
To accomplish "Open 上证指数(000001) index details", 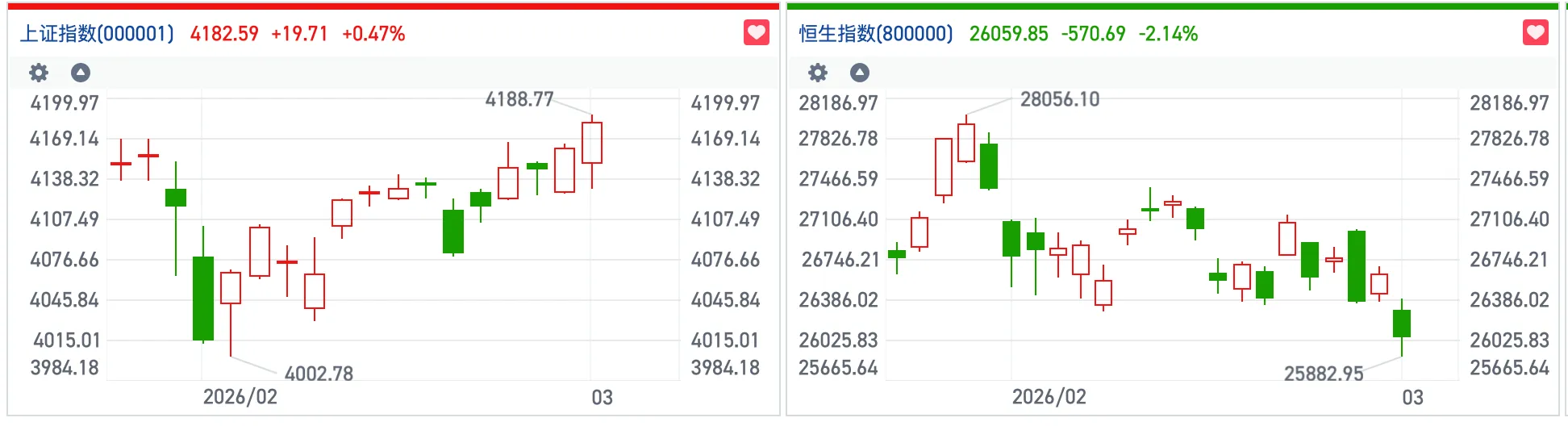I will coord(97,34).
